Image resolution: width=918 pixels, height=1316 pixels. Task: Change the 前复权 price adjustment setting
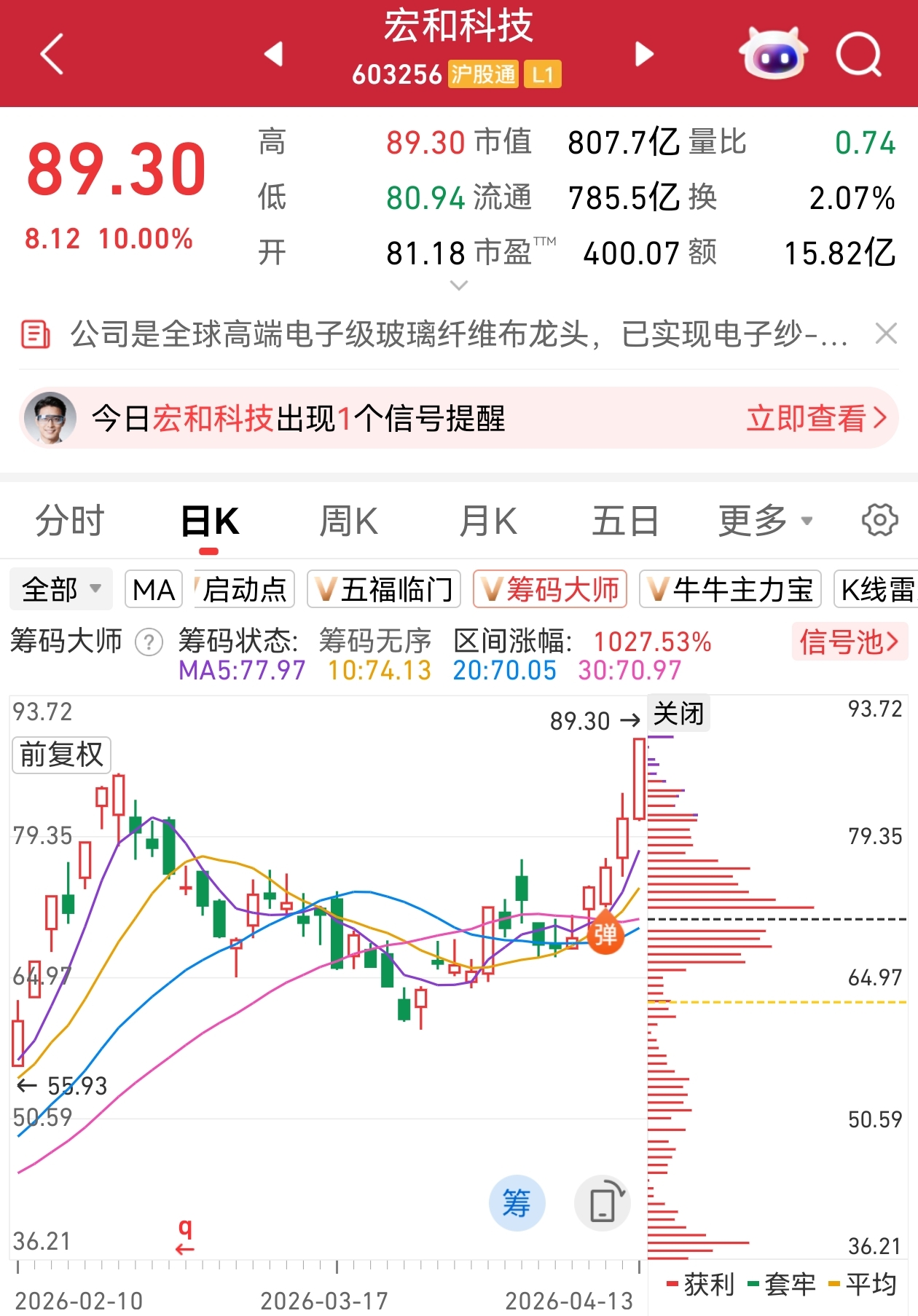coord(62,754)
